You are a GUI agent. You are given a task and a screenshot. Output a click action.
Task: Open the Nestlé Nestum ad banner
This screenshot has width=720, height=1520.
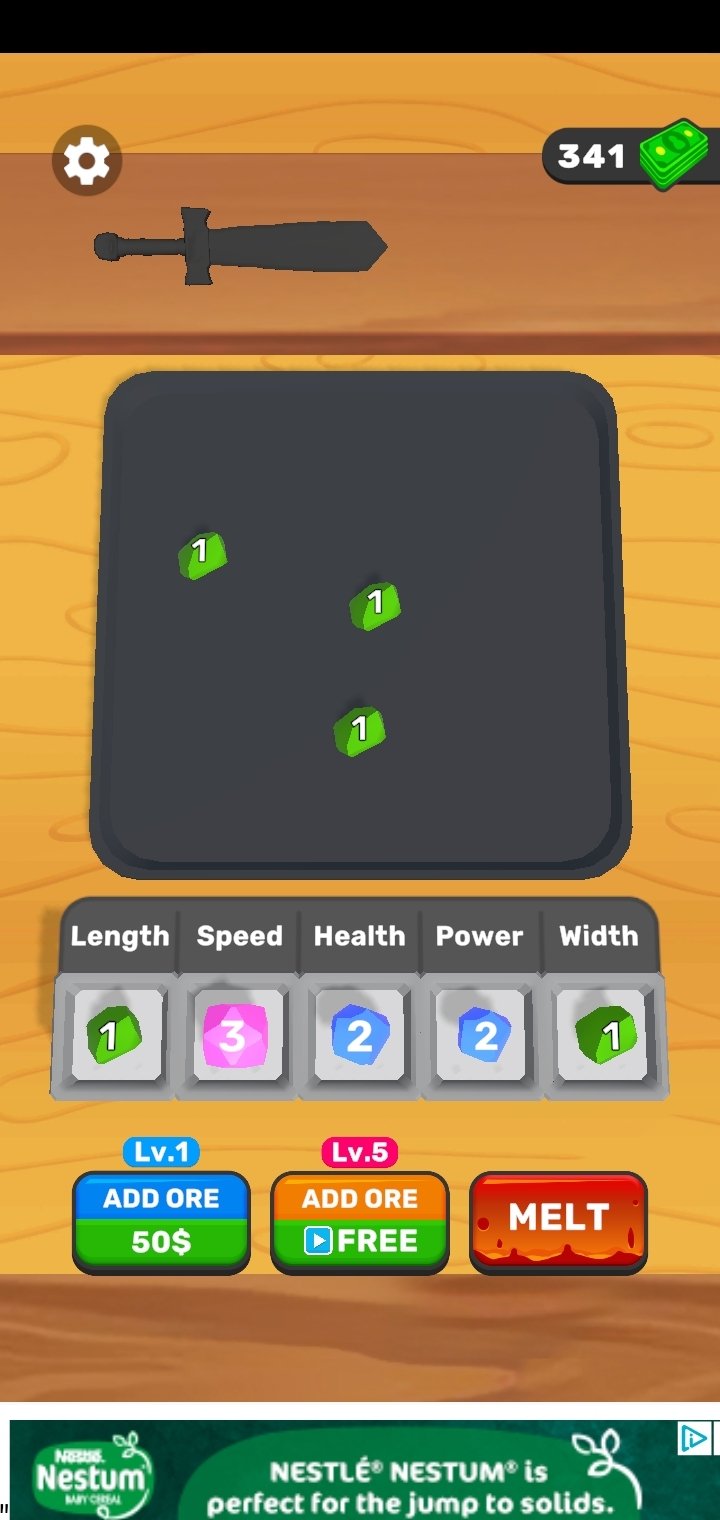tap(360, 1470)
